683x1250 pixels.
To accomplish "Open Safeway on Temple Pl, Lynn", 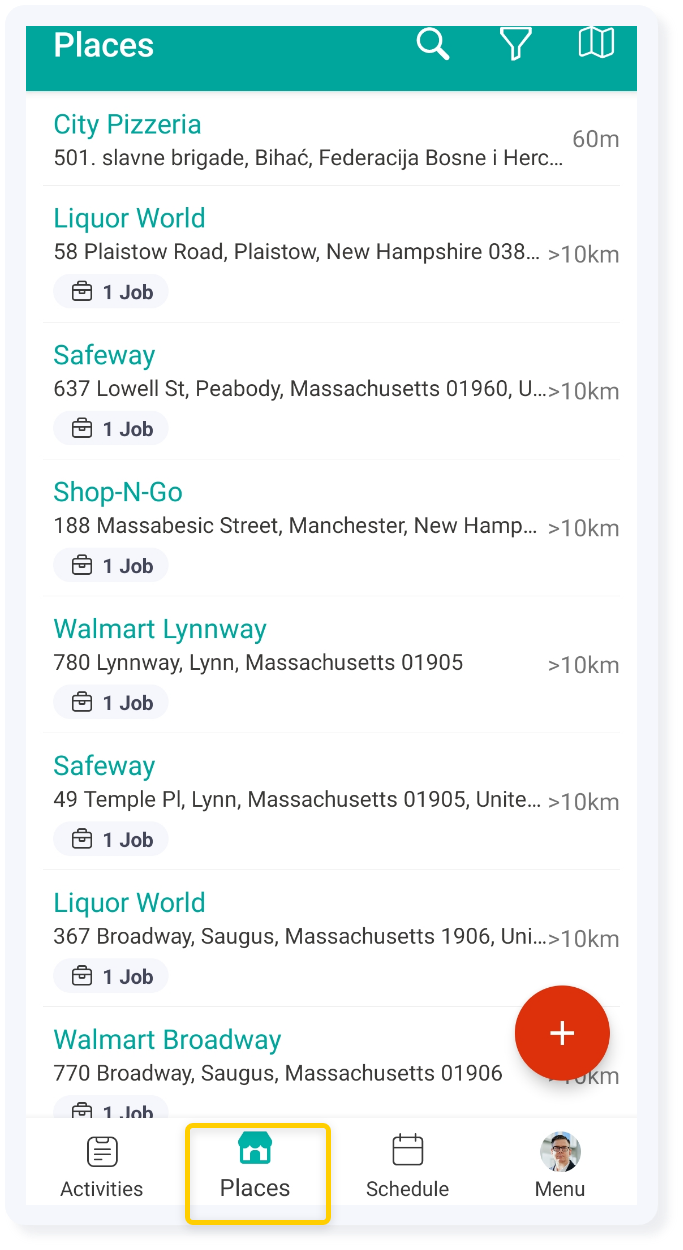I will point(331,802).
